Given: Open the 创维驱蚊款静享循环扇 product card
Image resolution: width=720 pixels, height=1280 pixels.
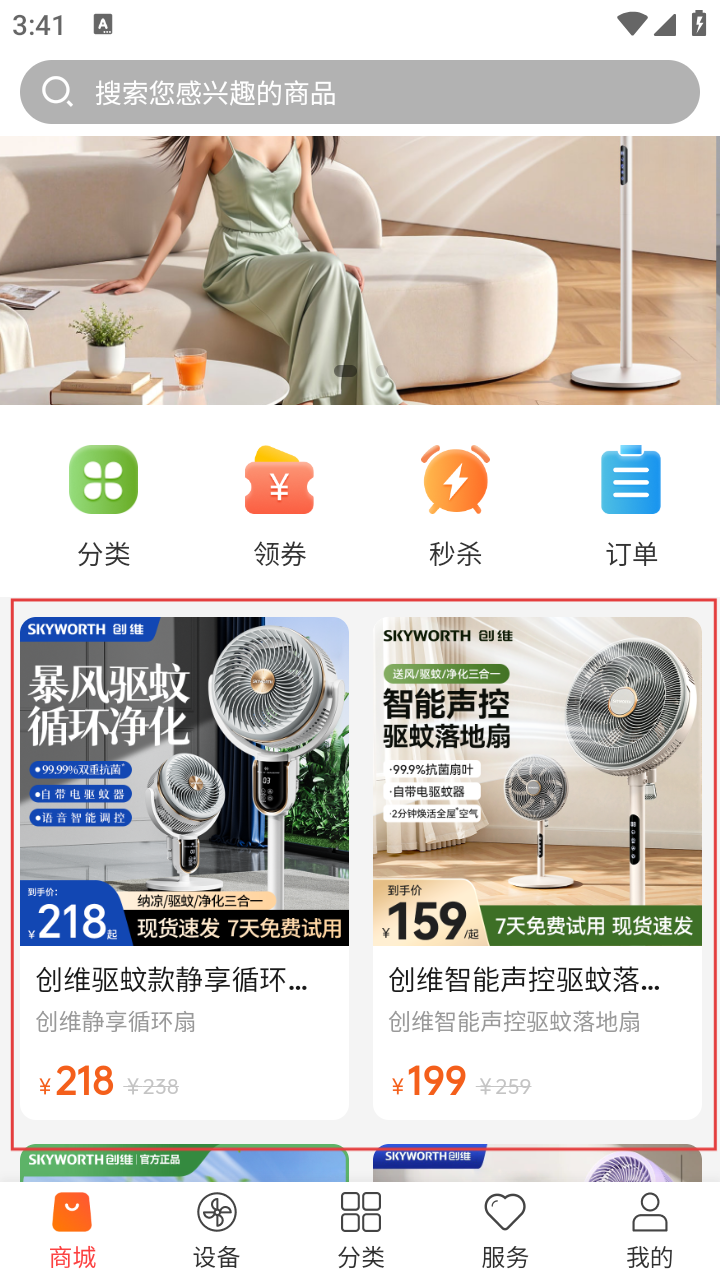Looking at the screenshot, I should pos(185,867).
